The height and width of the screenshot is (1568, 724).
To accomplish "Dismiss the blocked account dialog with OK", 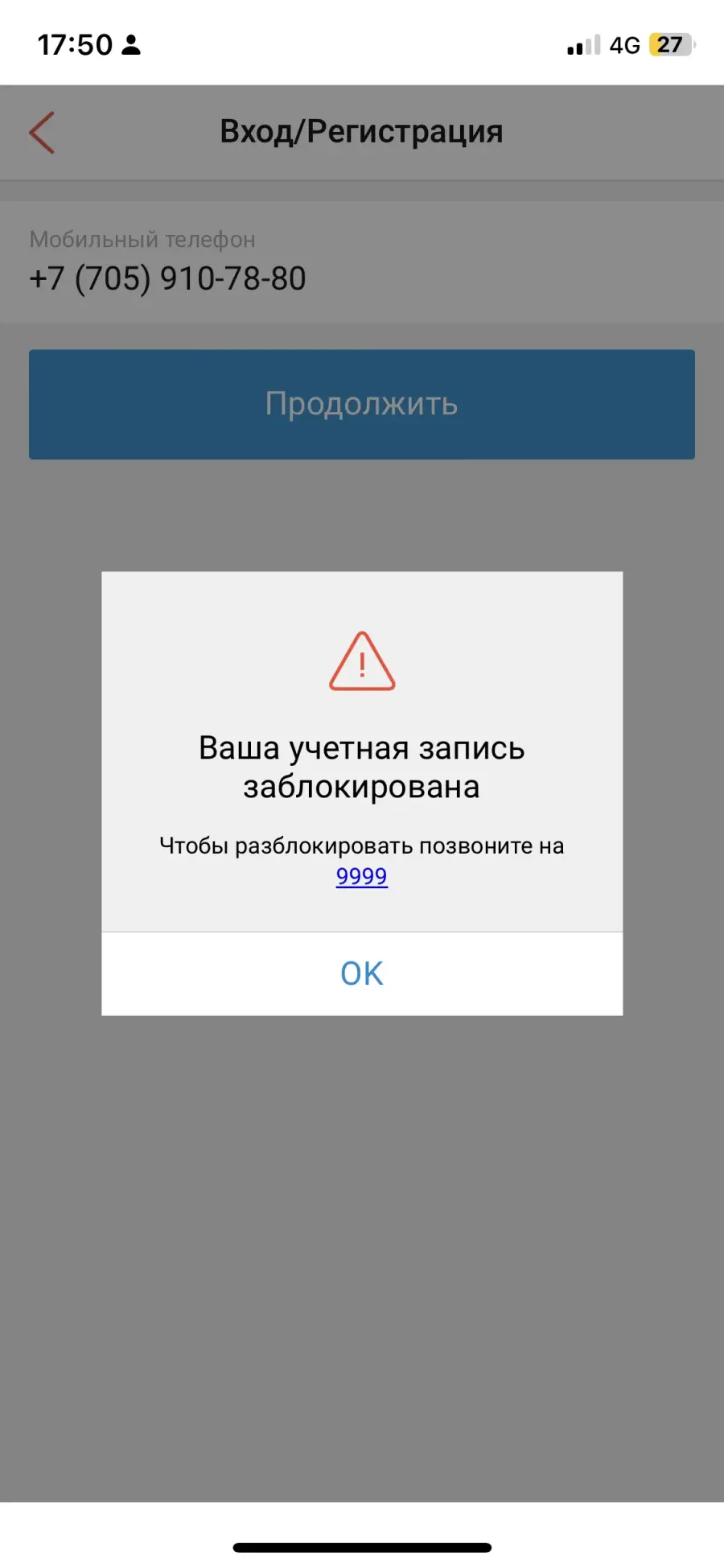I will click(x=362, y=973).
